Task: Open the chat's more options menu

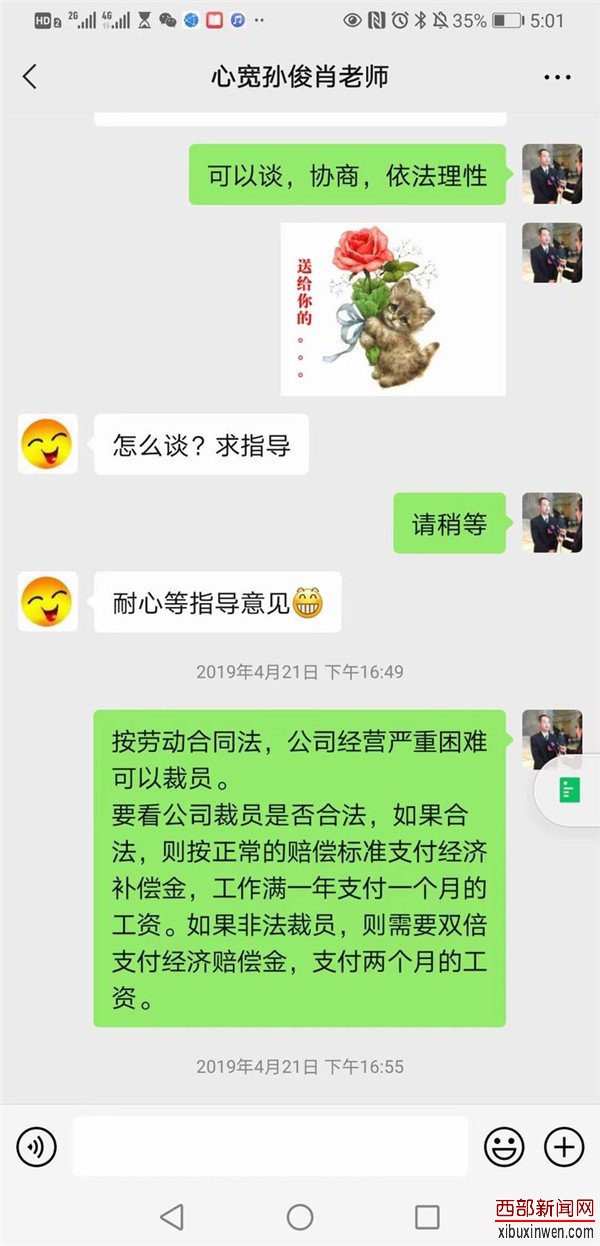Action: (x=557, y=77)
